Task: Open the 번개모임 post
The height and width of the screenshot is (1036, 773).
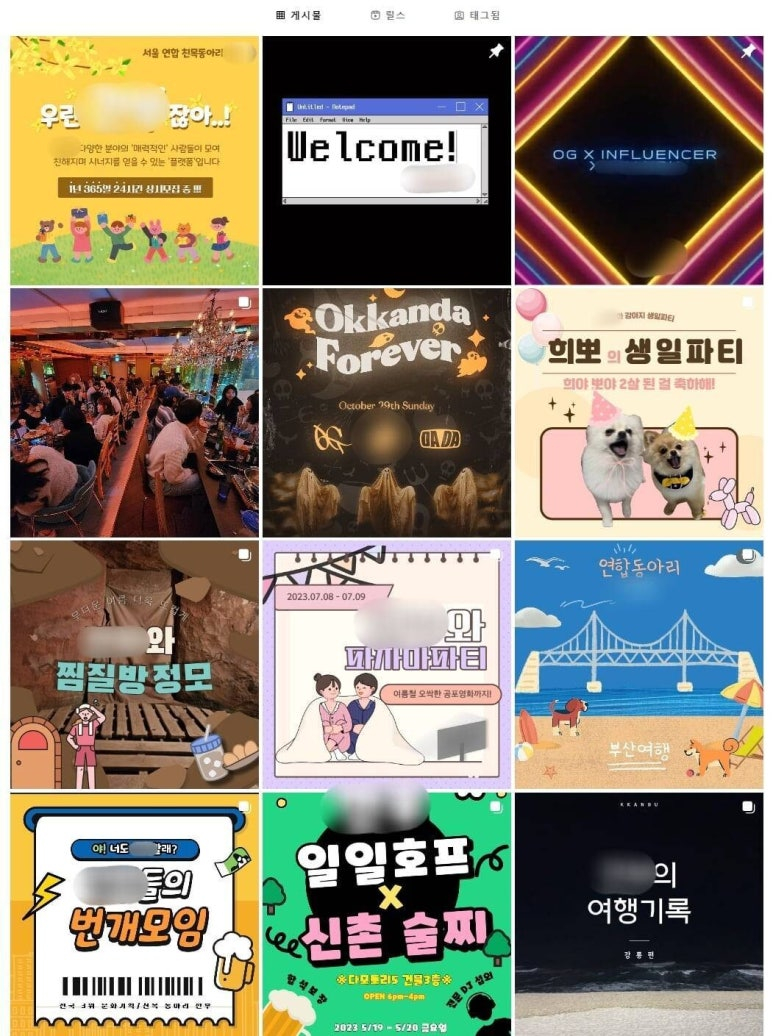Action: point(134,915)
